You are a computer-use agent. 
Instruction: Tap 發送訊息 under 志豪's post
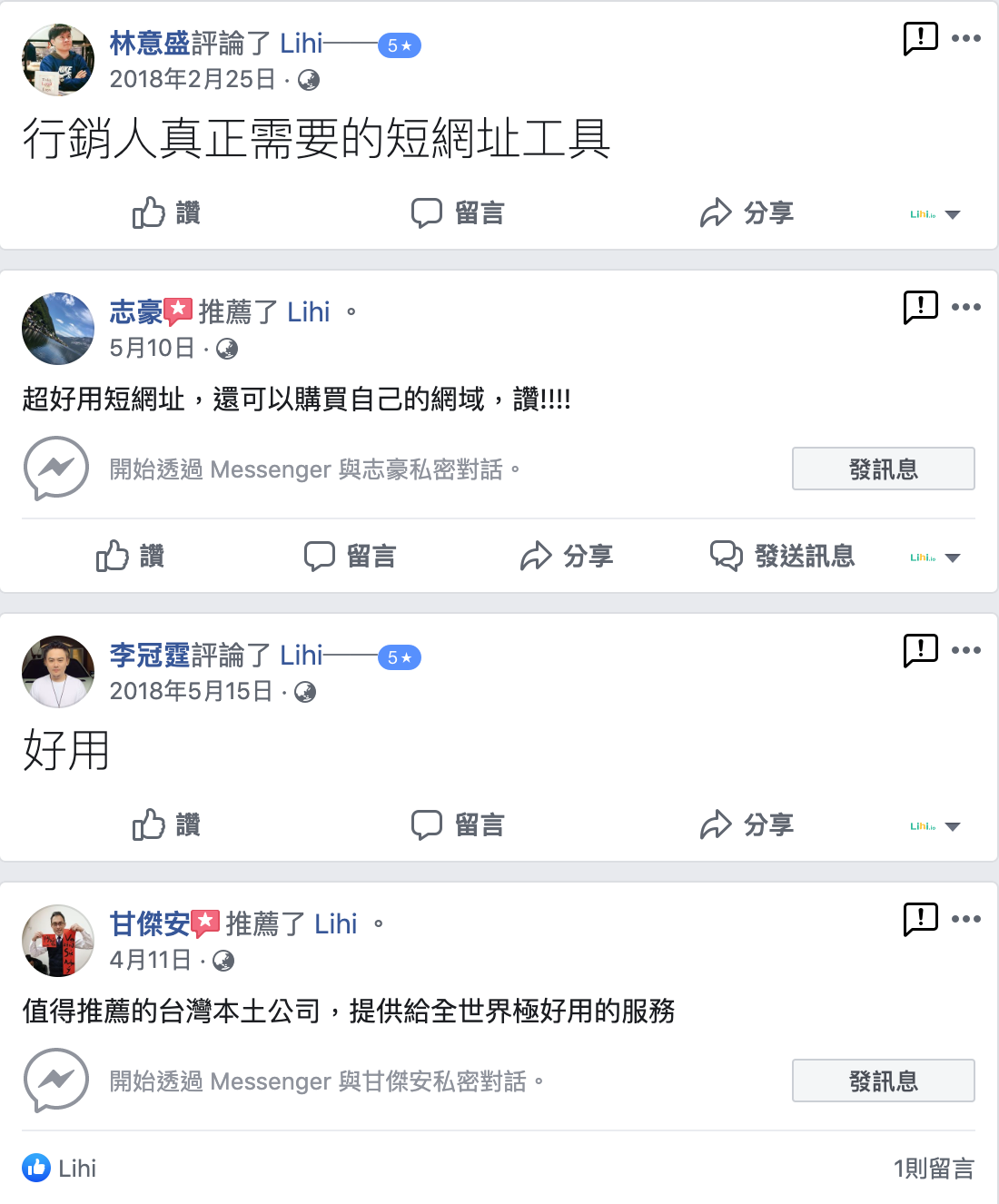[782, 556]
